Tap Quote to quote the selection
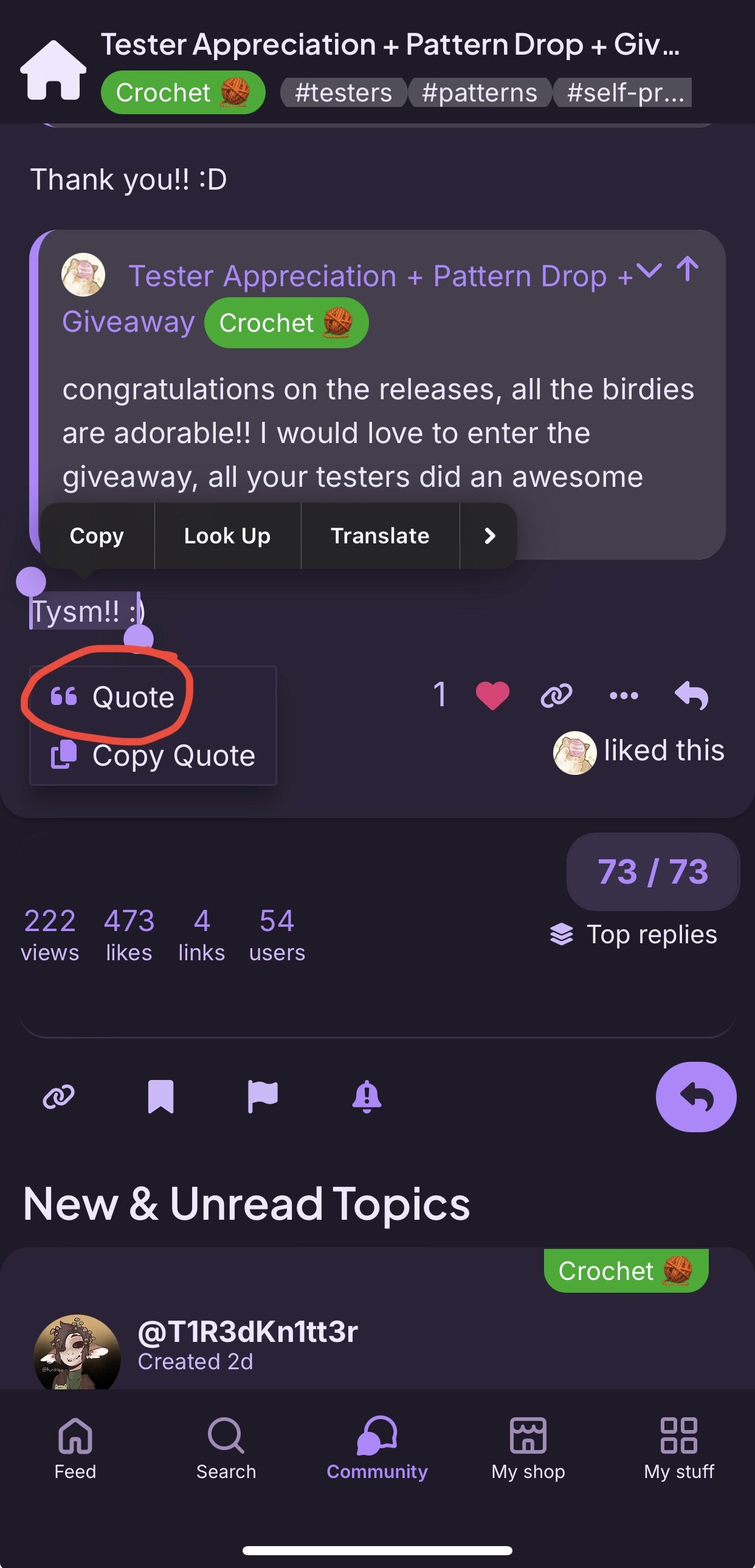The height and width of the screenshot is (1568, 755). (x=112, y=696)
